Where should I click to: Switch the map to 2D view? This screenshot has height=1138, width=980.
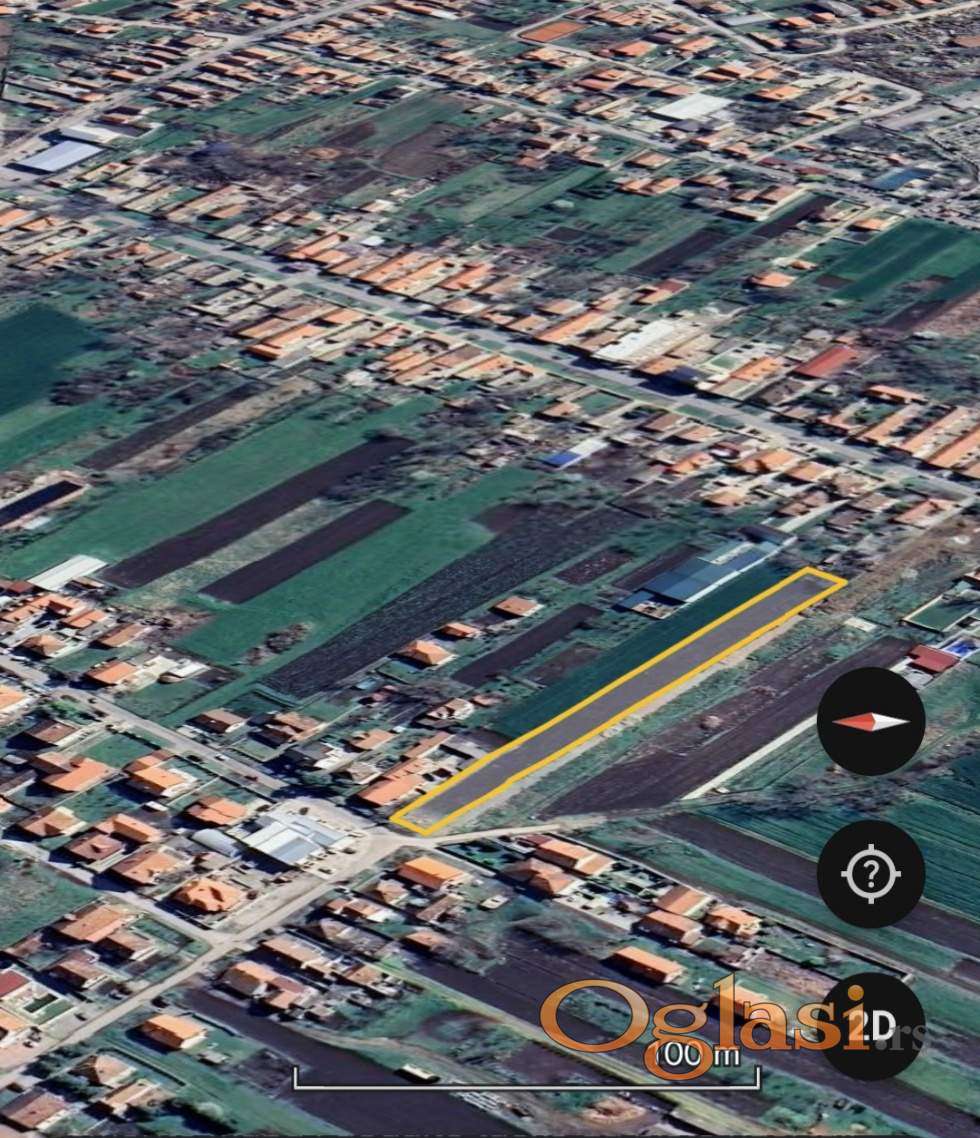(872, 1026)
